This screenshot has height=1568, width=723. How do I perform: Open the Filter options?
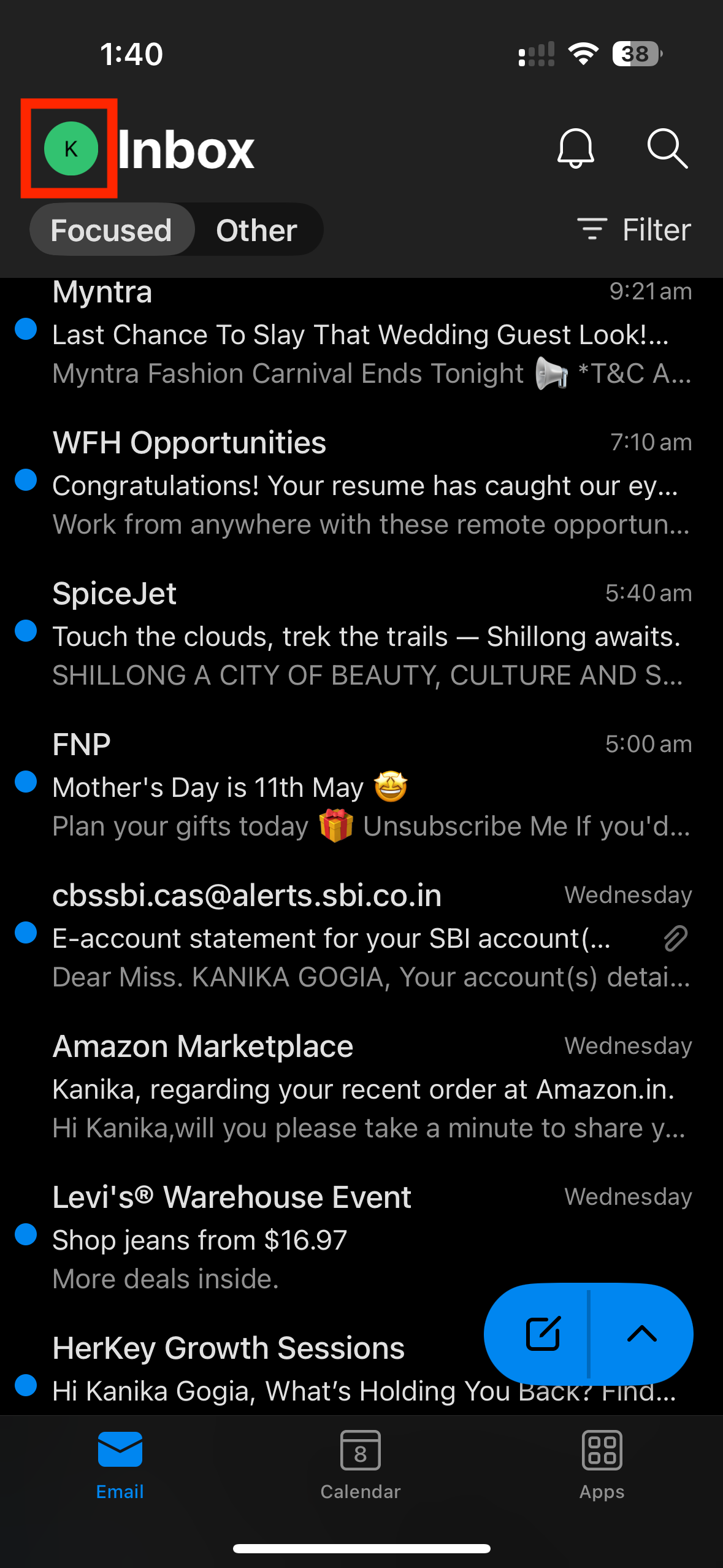click(634, 230)
